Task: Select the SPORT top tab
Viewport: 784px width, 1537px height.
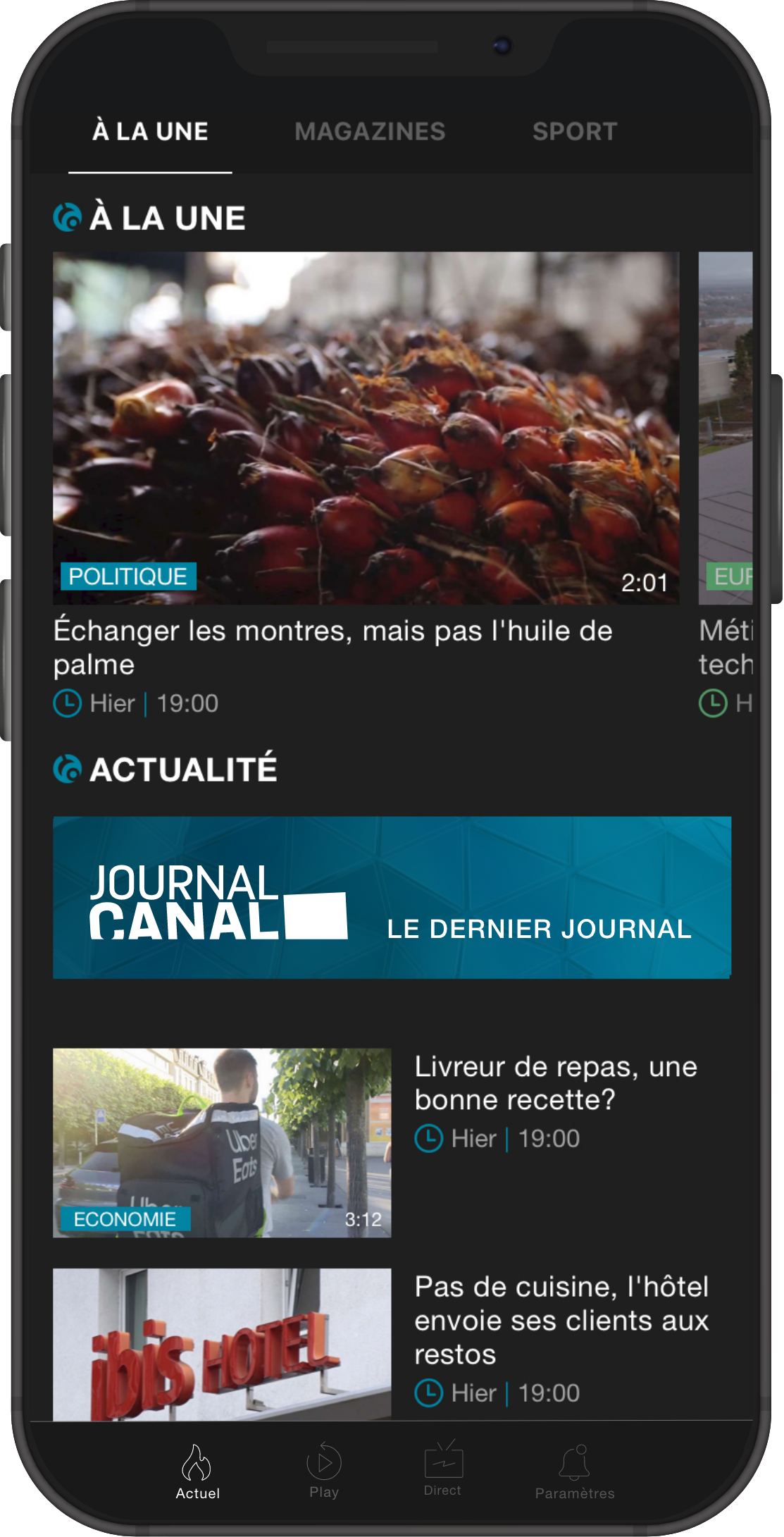Action: pyautogui.click(x=575, y=132)
